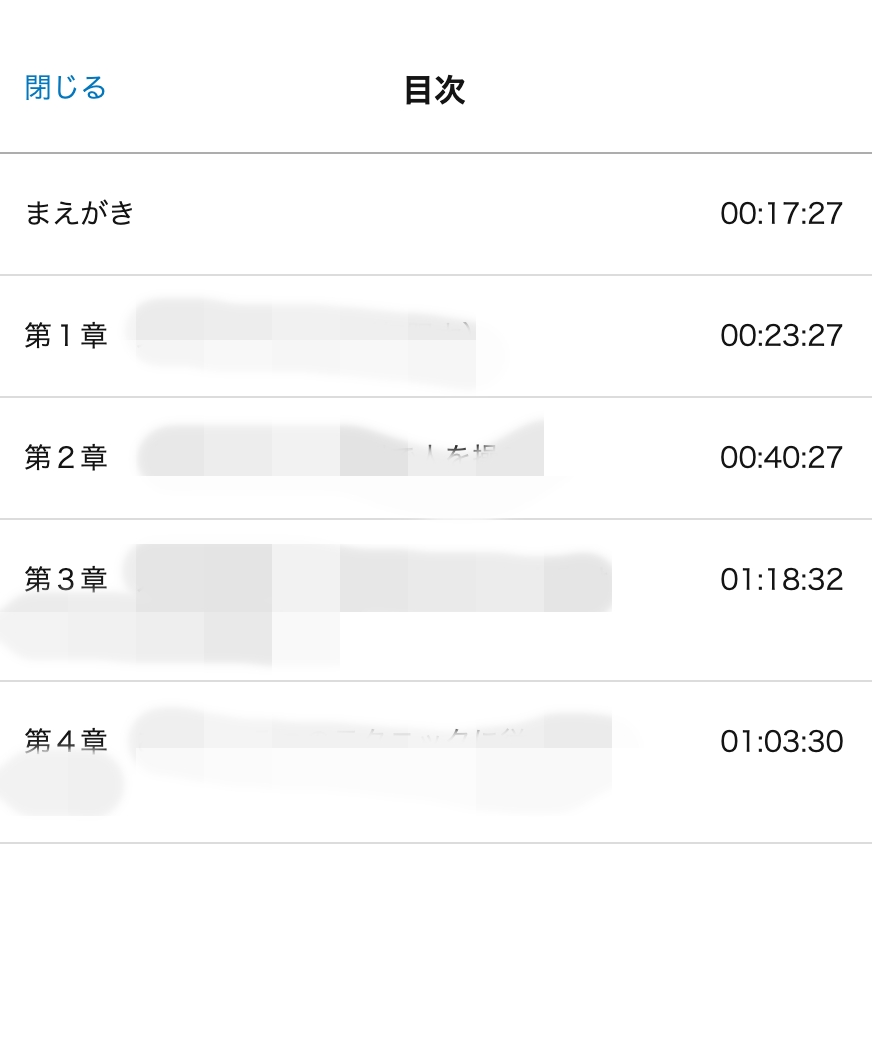Tap the blurred title next to 第3章
872x1064 pixels.
[x=370, y=580]
